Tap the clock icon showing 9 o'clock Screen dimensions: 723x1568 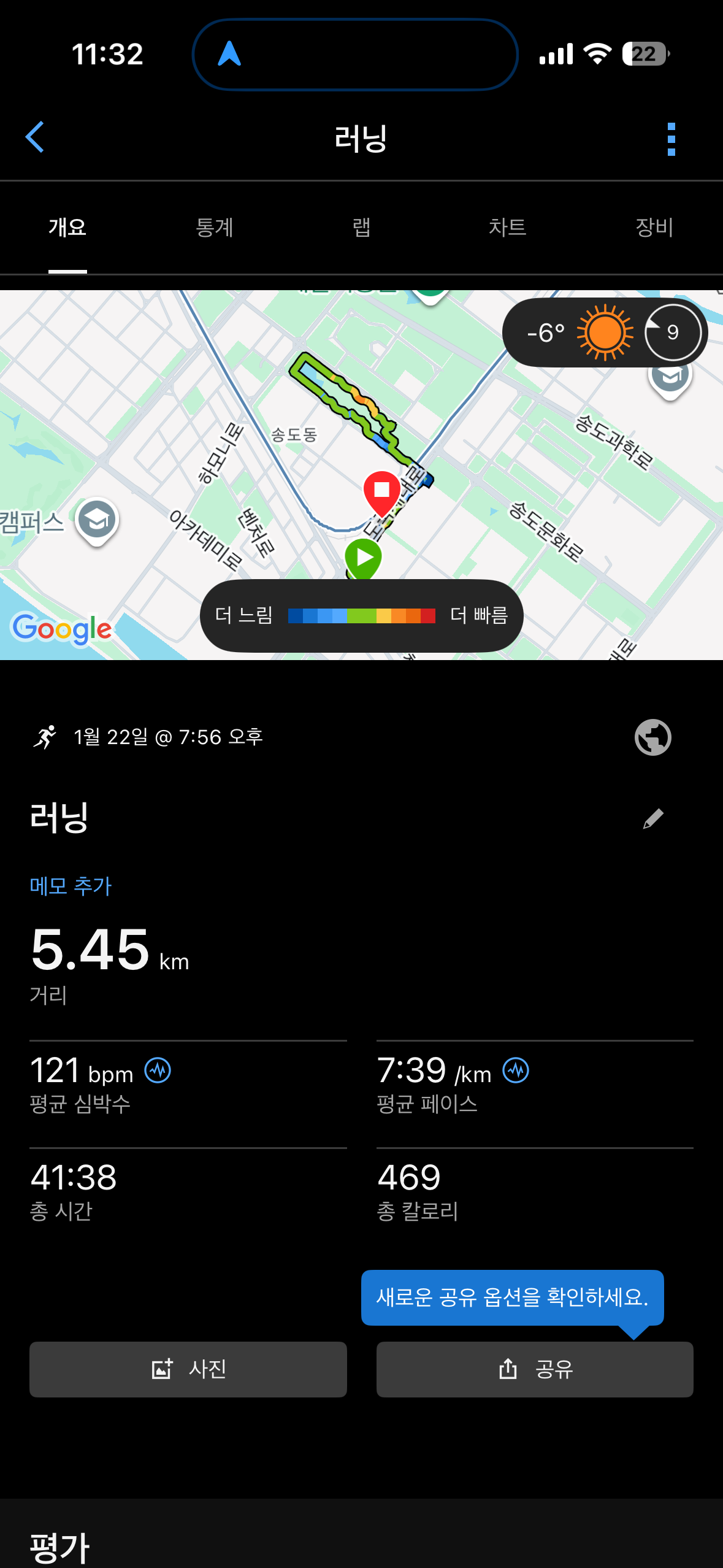pos(671,332)
